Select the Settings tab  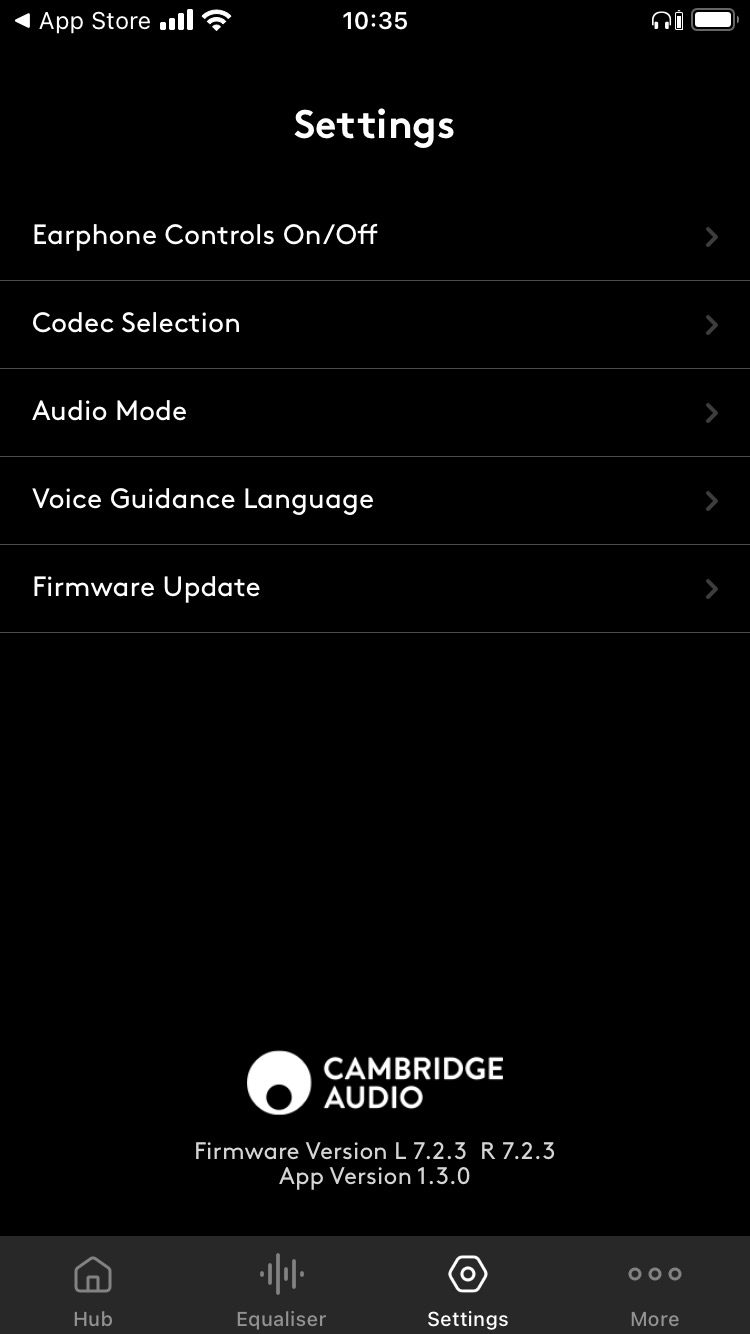[x=468, y=1288]
